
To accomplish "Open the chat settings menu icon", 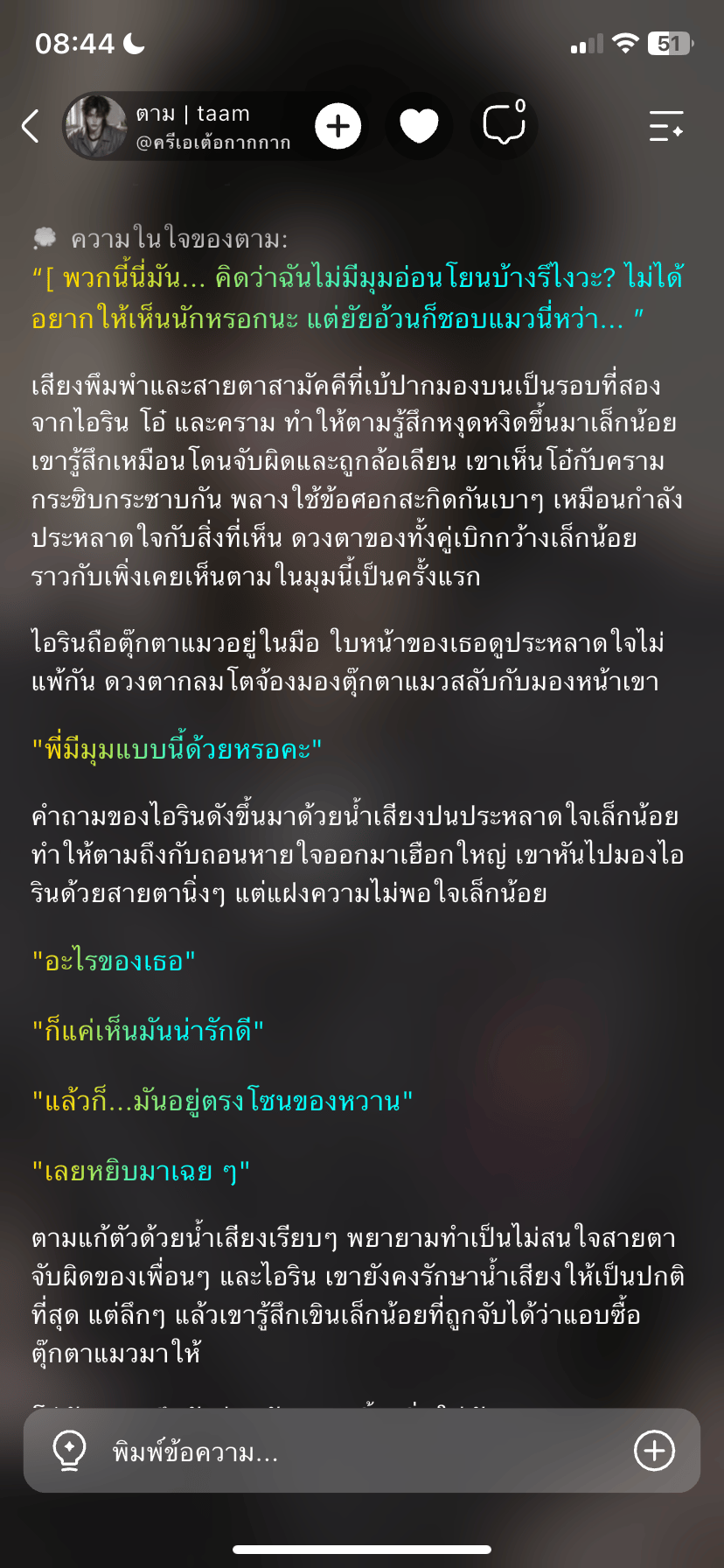I will tap(666, 127).
